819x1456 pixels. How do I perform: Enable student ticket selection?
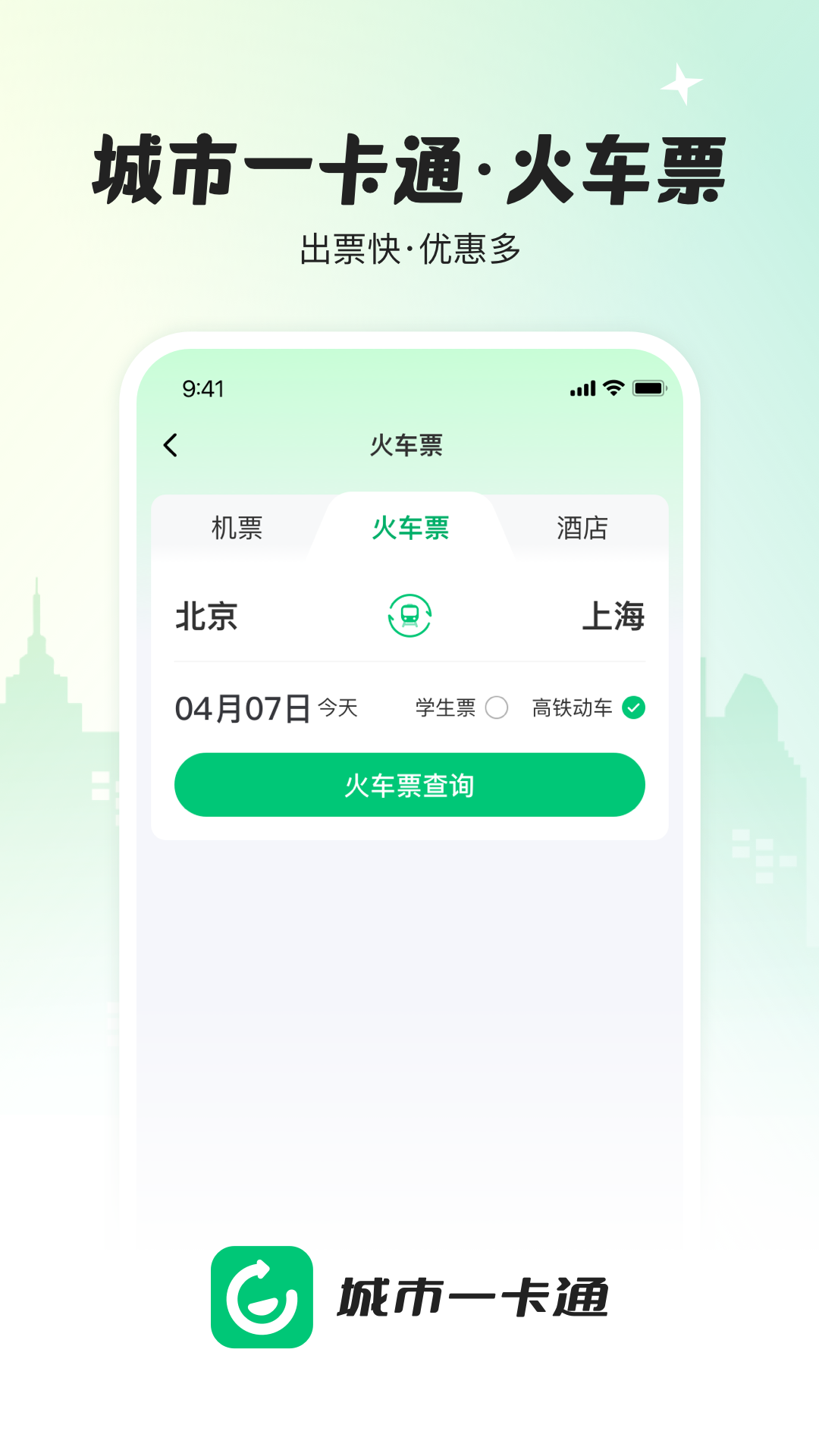497,708
